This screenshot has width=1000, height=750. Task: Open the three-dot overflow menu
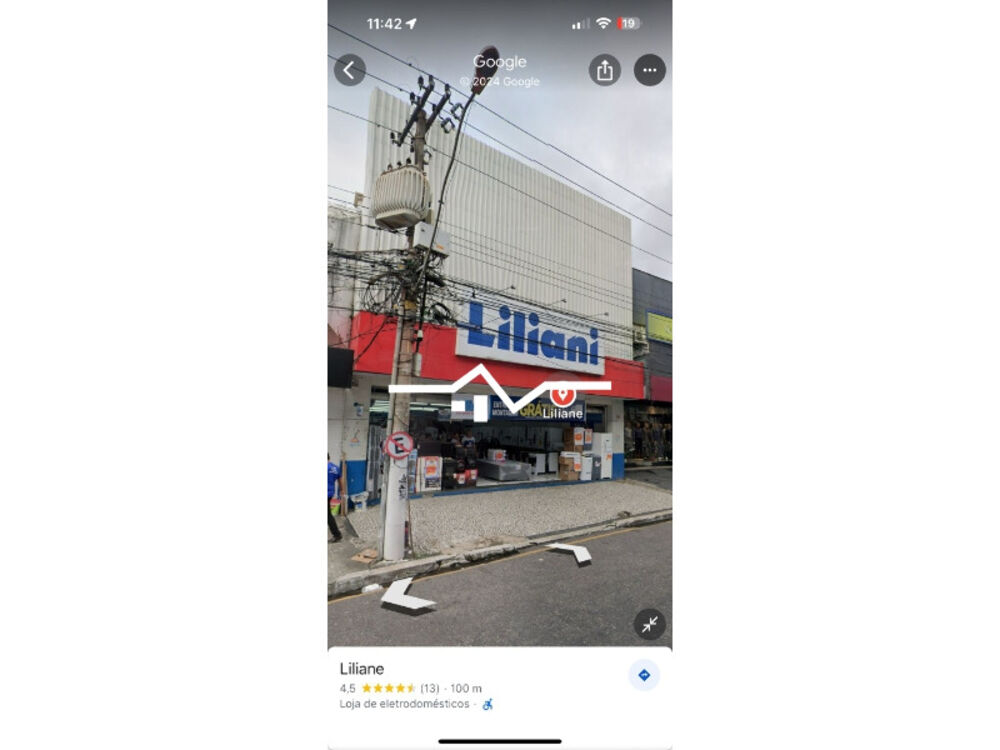click(650, 70)
